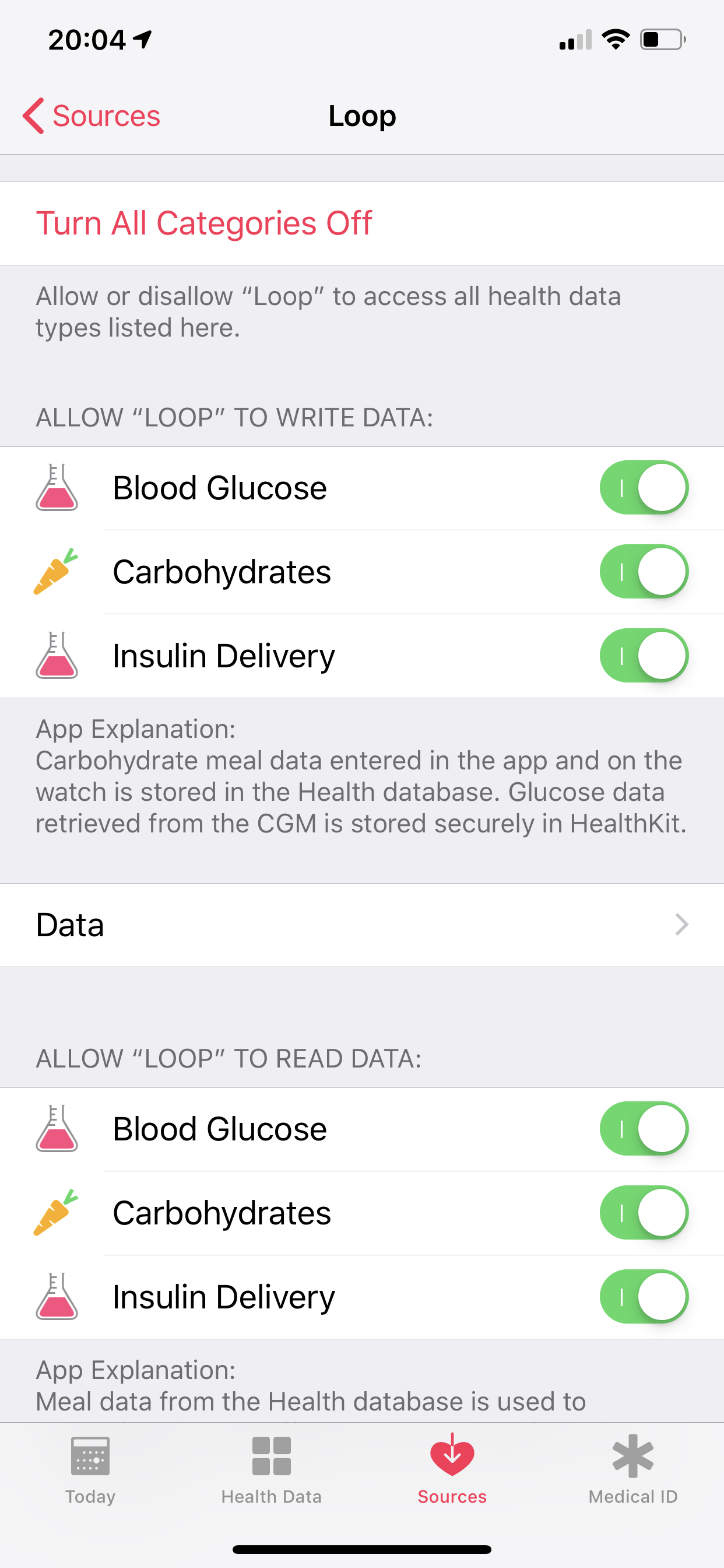This screenshot has height=1568, width=724.
Task: Open the Data row
Action: [361, 925]
